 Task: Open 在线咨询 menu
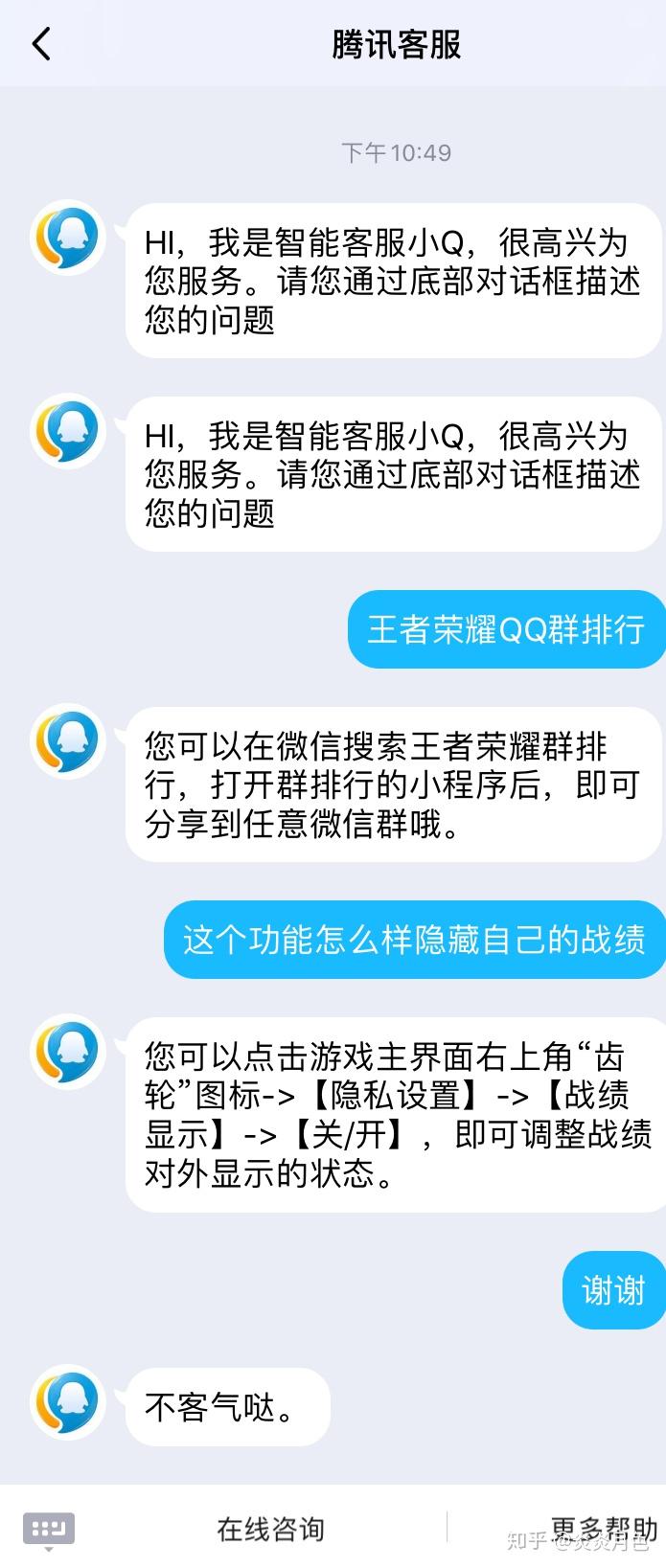point(270,1529)
